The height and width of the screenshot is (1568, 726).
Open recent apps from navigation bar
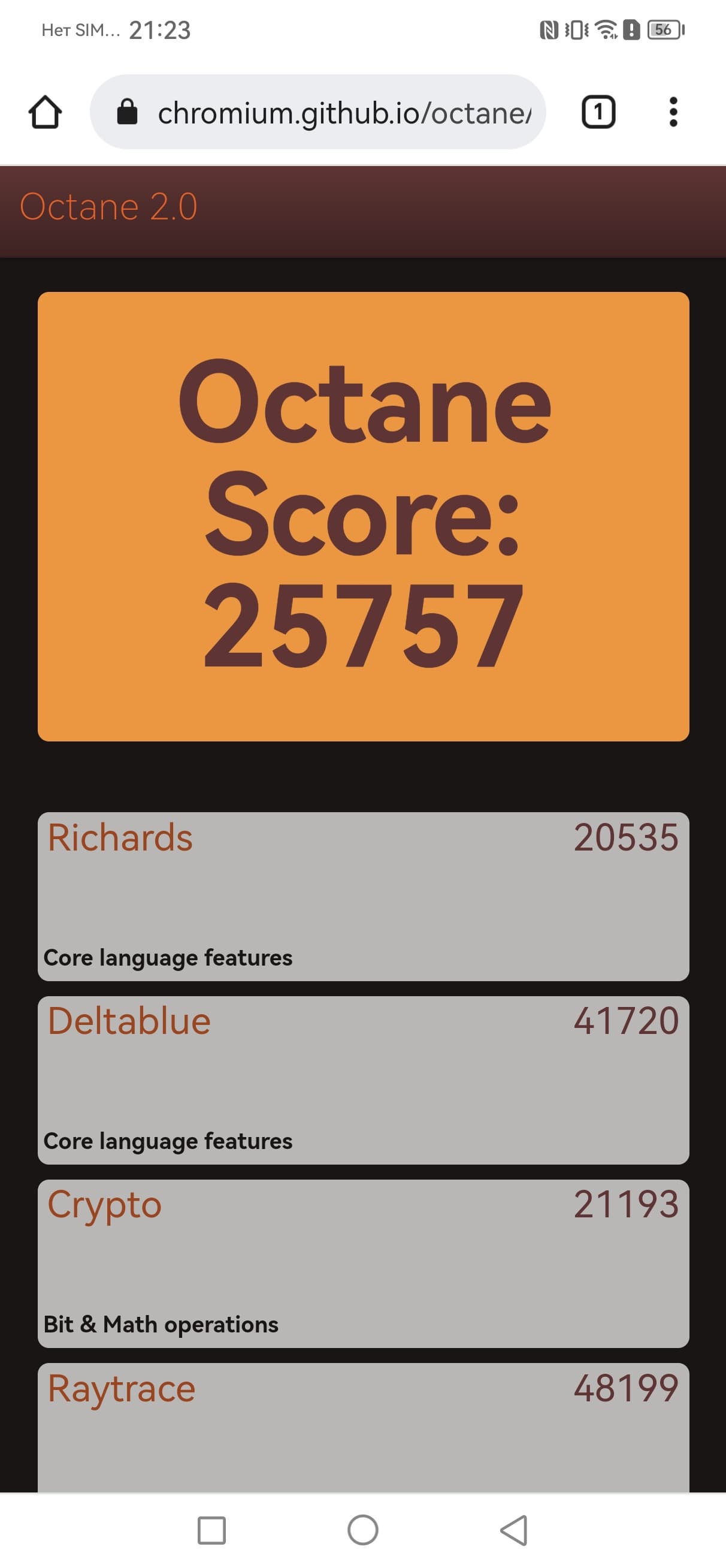click(212, 1530)
